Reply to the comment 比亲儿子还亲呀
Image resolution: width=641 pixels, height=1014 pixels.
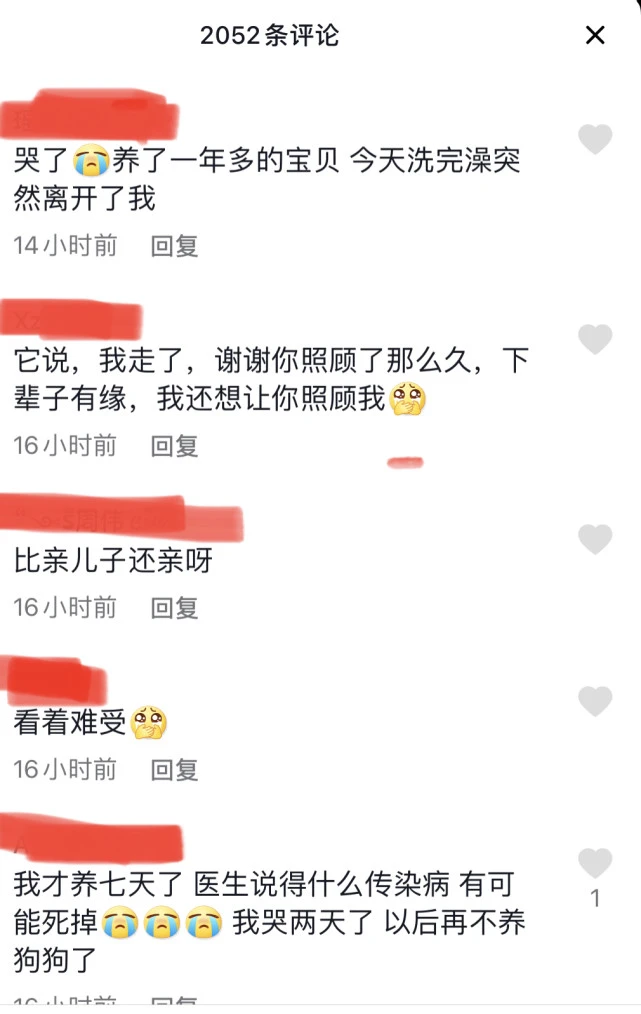coord(175,608)
